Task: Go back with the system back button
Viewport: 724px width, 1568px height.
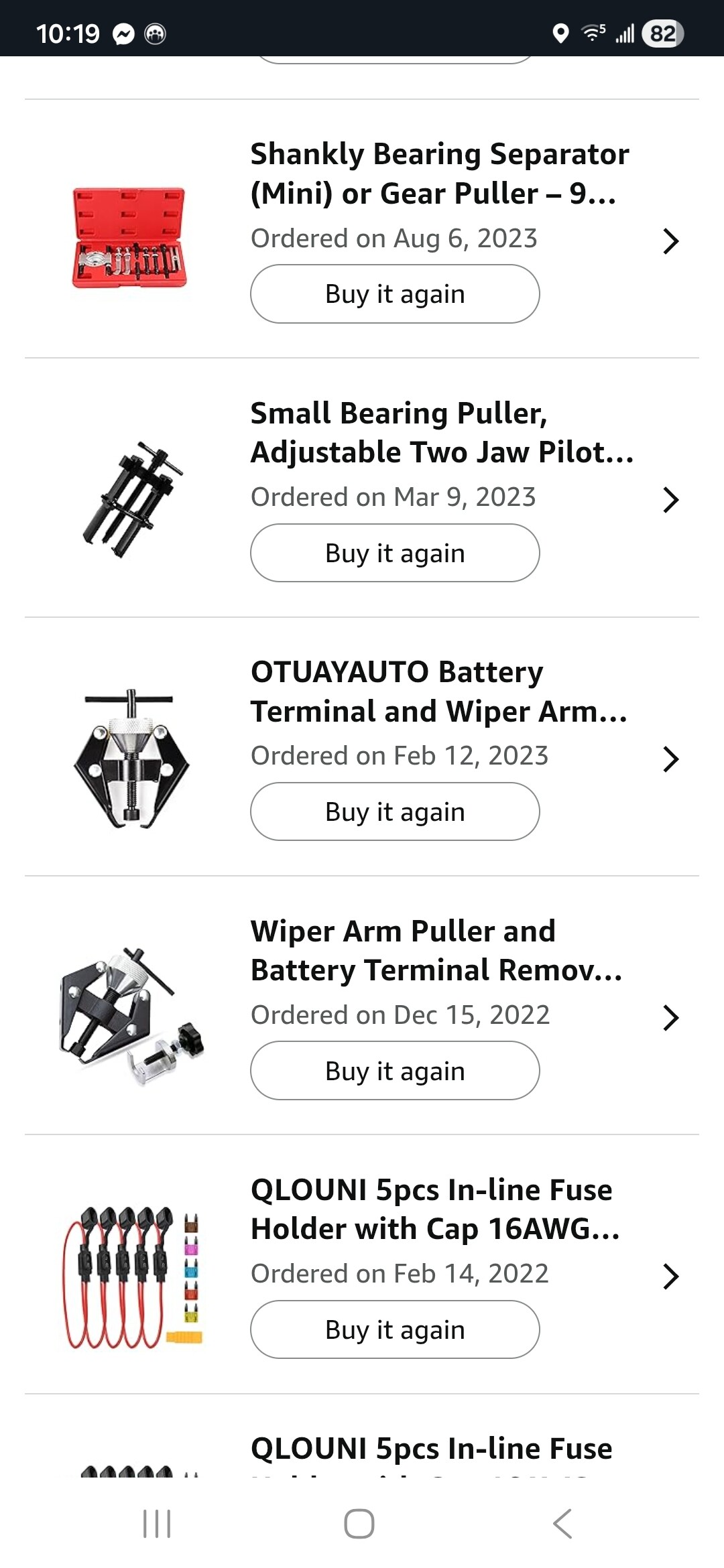Action: [562, 1524]
